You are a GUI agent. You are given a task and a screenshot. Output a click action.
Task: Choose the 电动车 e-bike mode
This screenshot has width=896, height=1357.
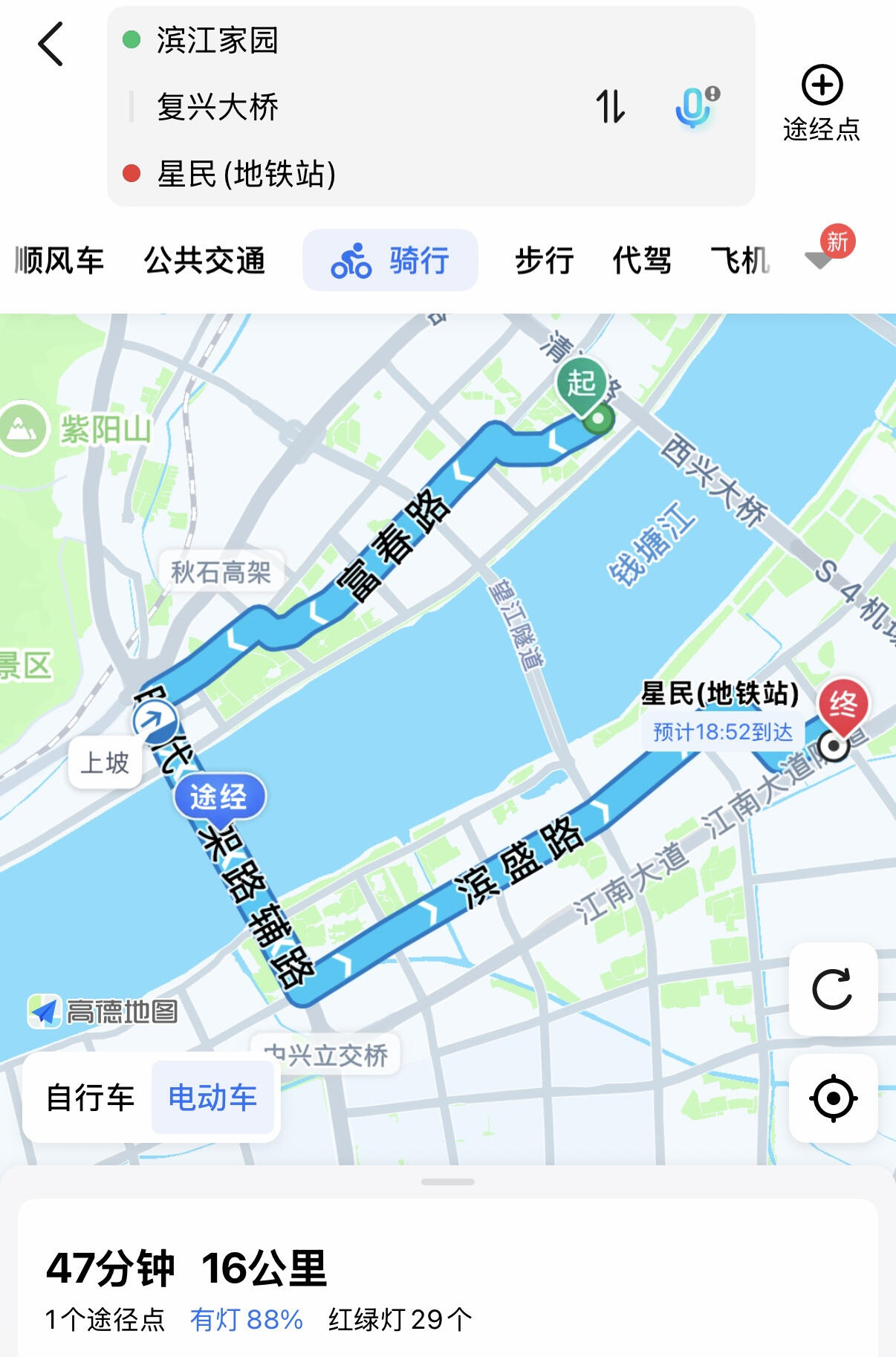pyautogui.click(x=212, y=1098)
